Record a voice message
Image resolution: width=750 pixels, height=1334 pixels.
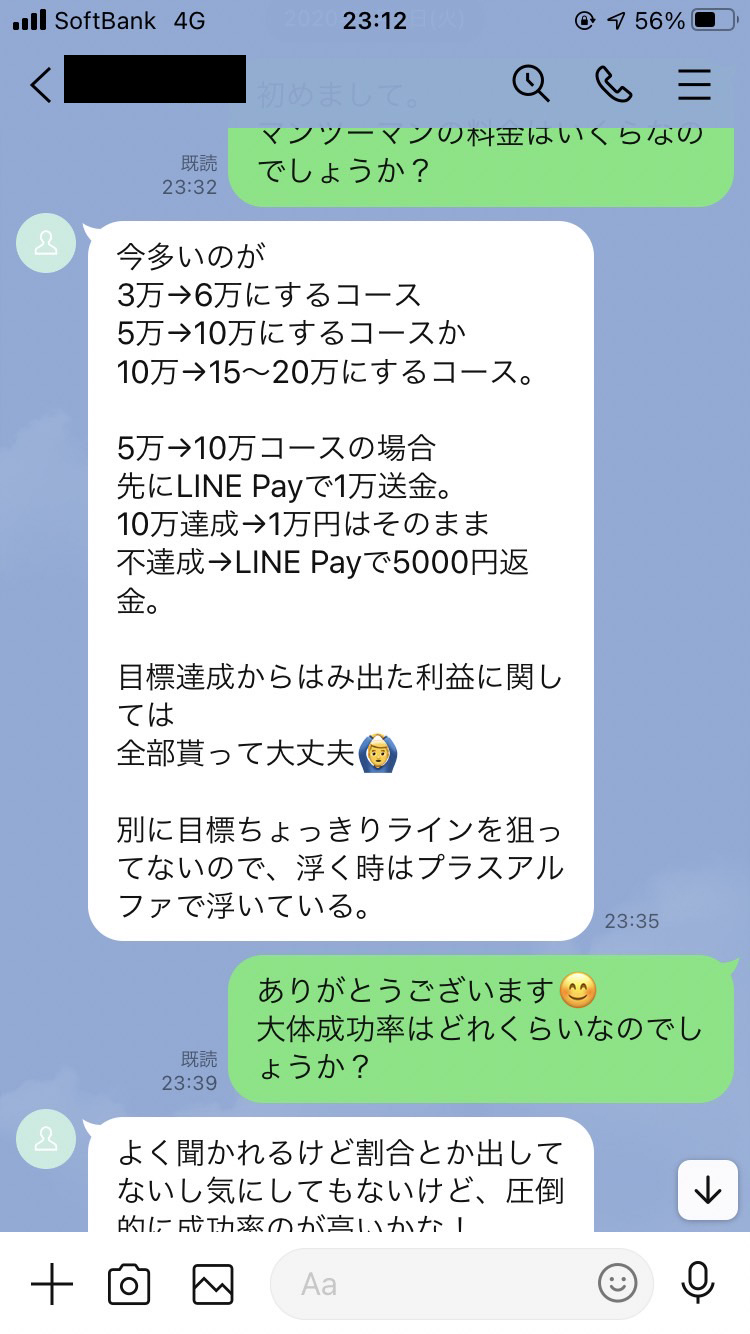[696, 1284]
